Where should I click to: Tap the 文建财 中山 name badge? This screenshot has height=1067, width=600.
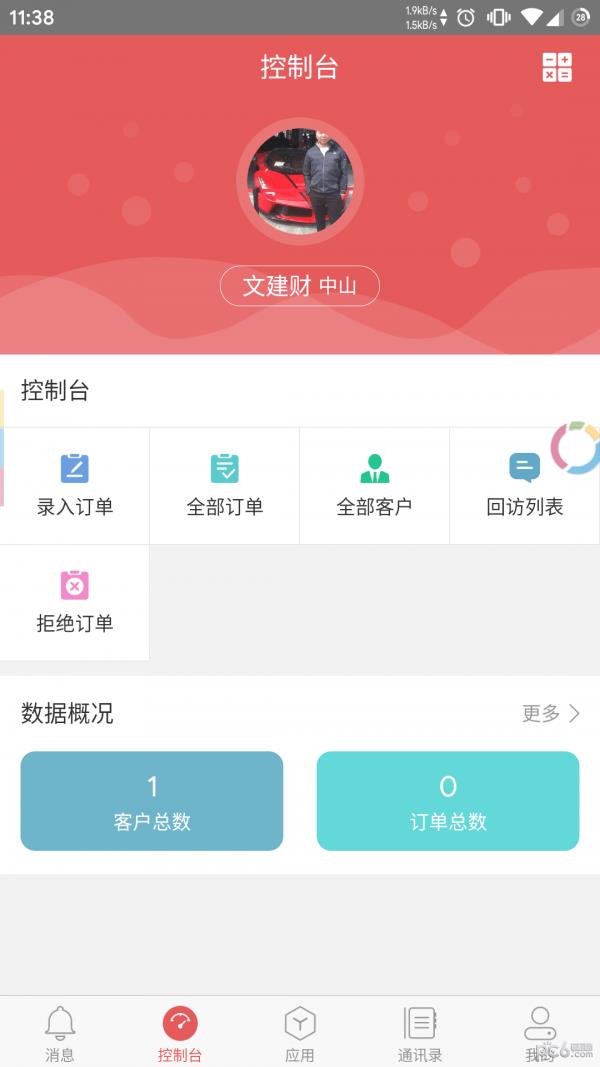[300, 286]
